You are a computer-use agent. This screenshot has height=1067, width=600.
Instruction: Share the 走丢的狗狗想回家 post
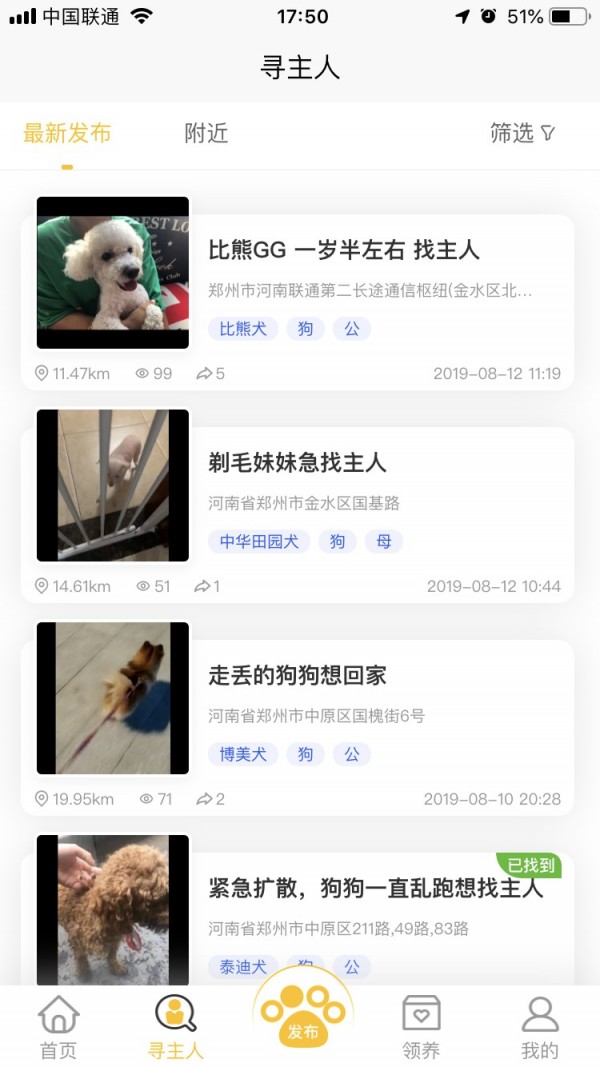pos(210,799)
